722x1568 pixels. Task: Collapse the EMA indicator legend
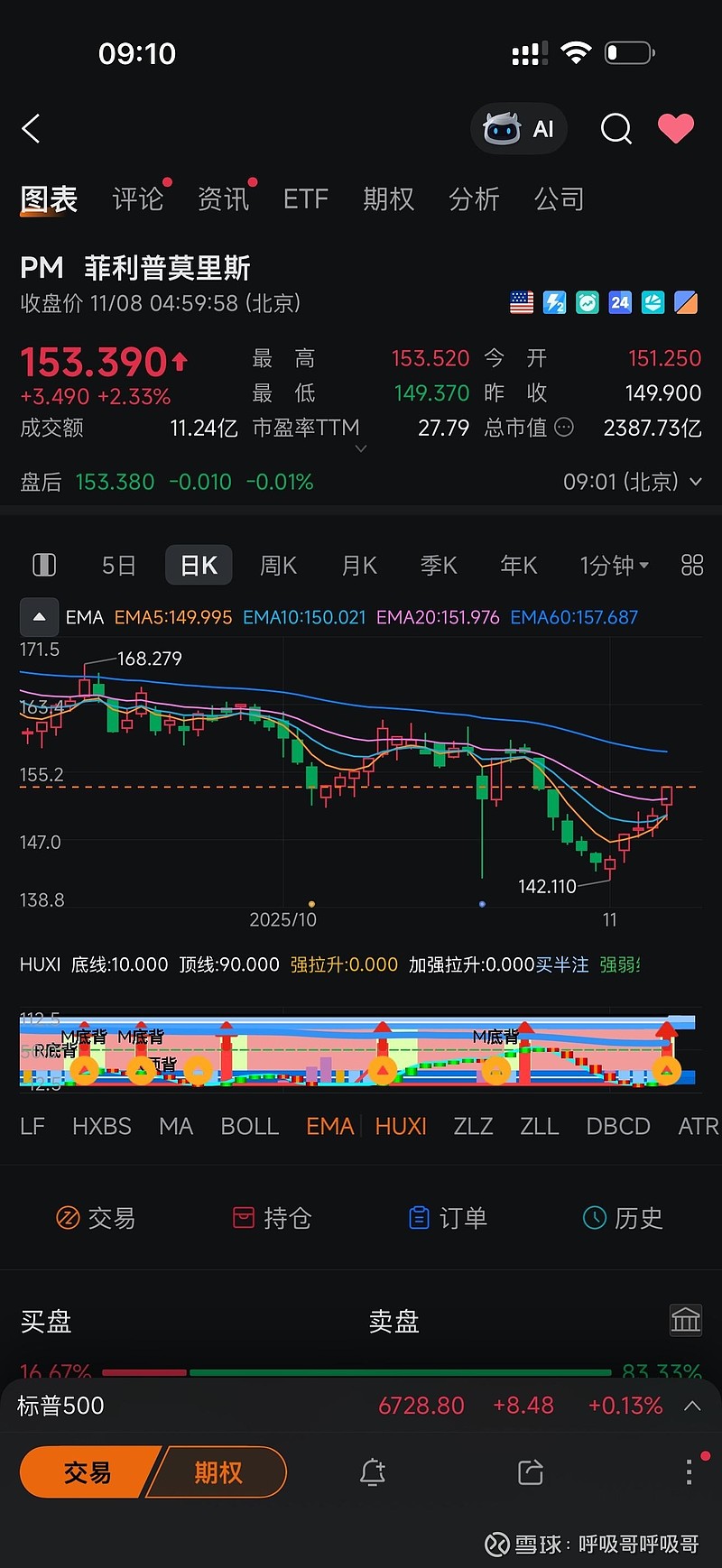(39, 617)
